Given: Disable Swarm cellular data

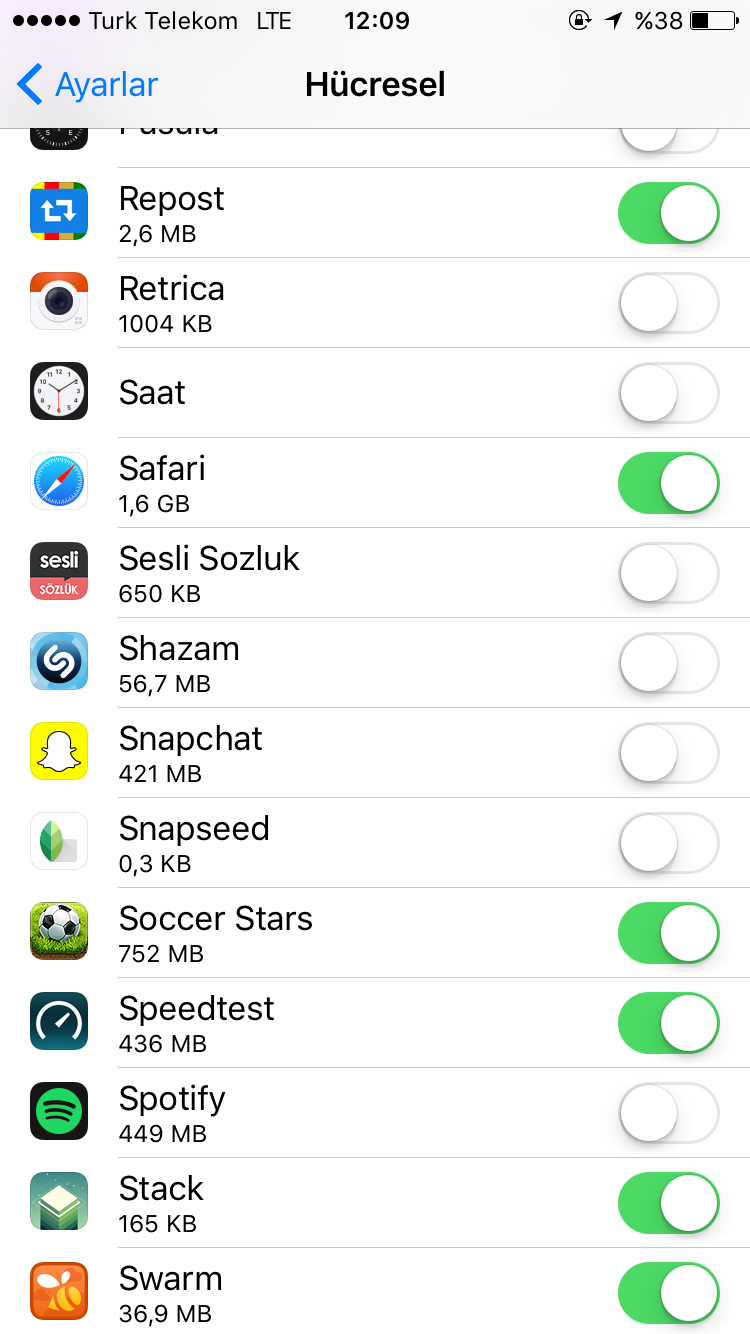Looking at the screenshot, I should click(669, 1293).
